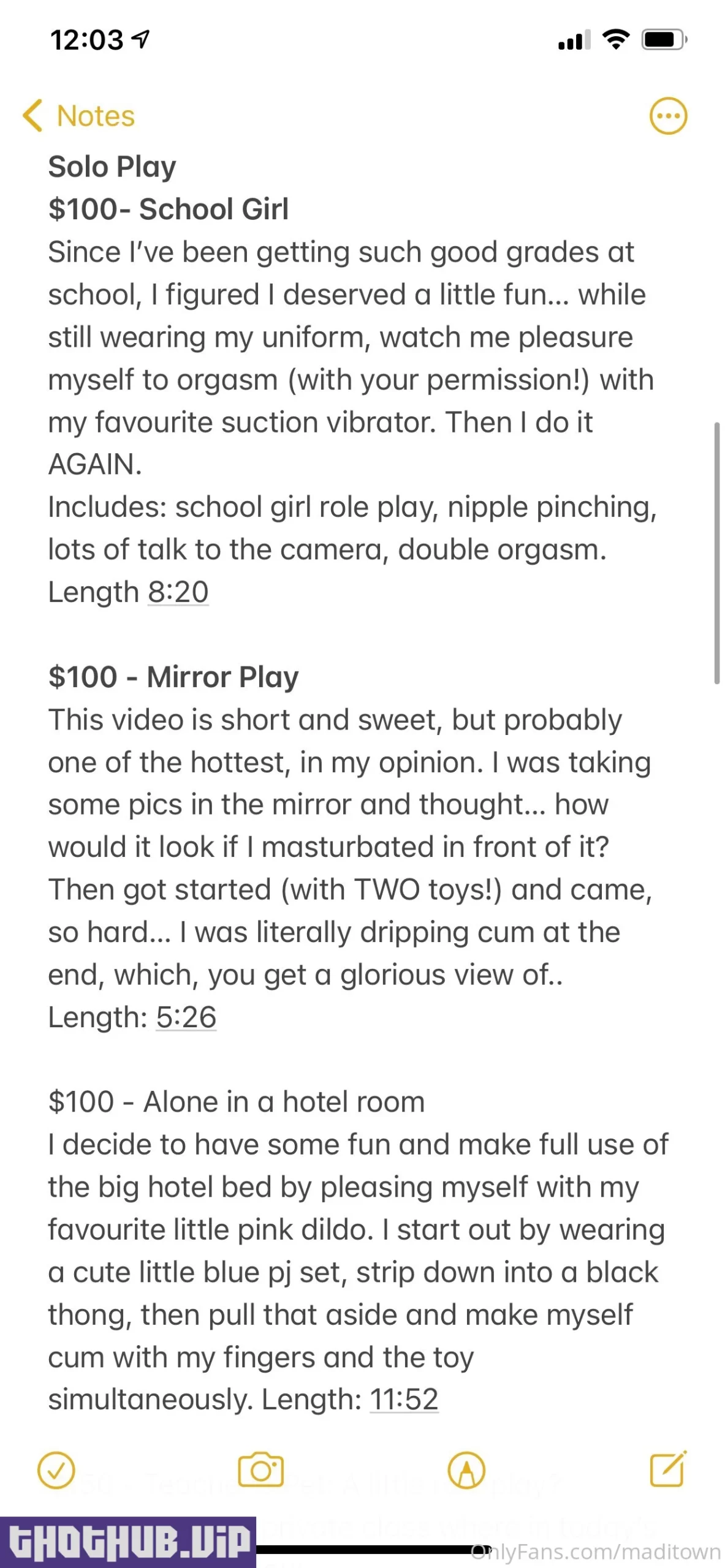
Task: Open the camera attachment options
Action: [260, 1470]
